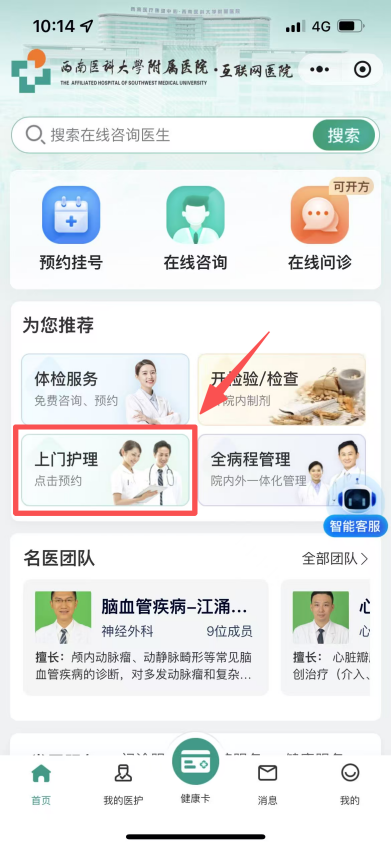Viewport: 391px width, 845px height.
Task: Open the 脑血管疾病 team card
Action: point(145,638)
